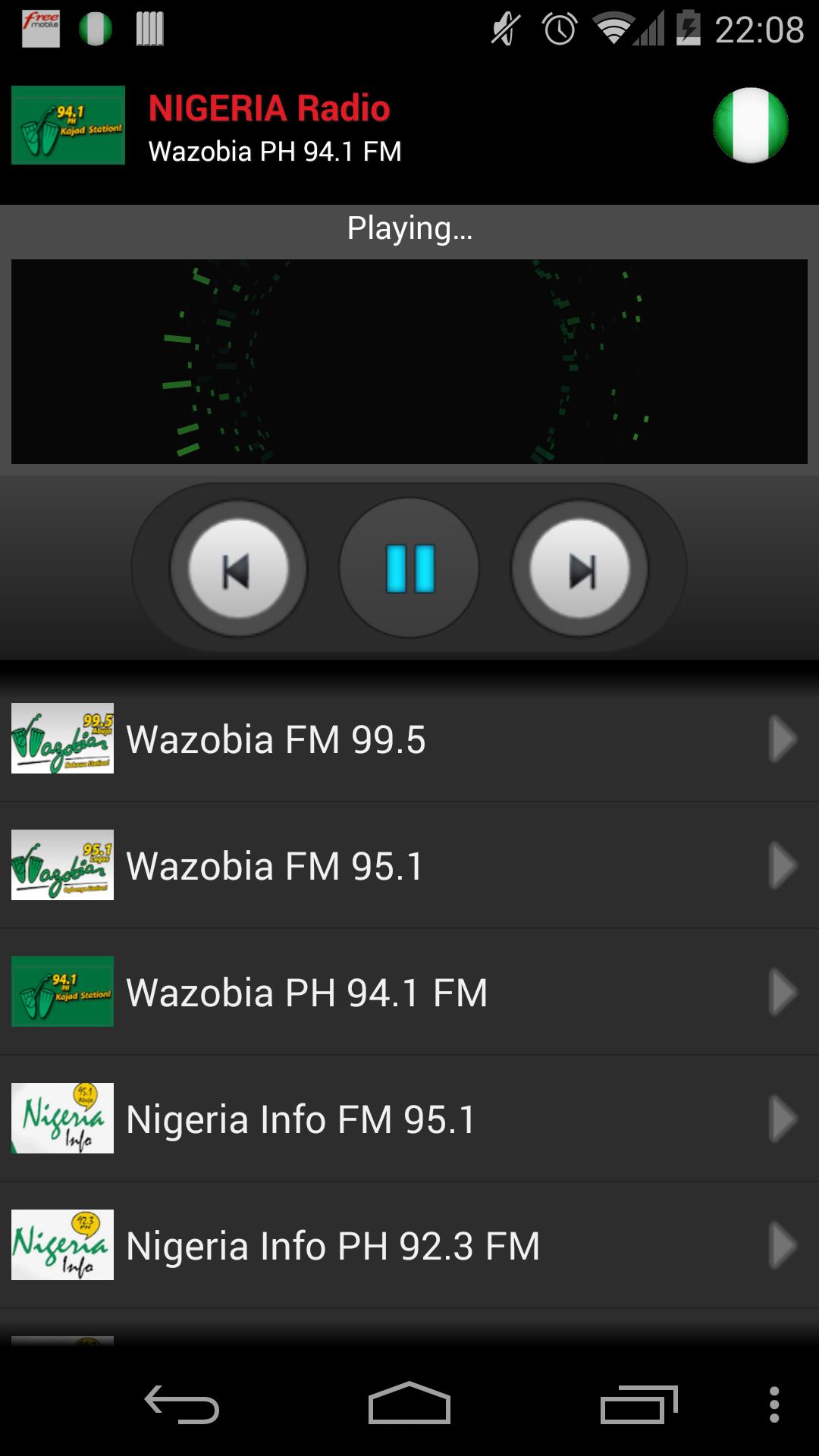Select the Nigeria Info FM 95.1 logo

coord(62,1117)
